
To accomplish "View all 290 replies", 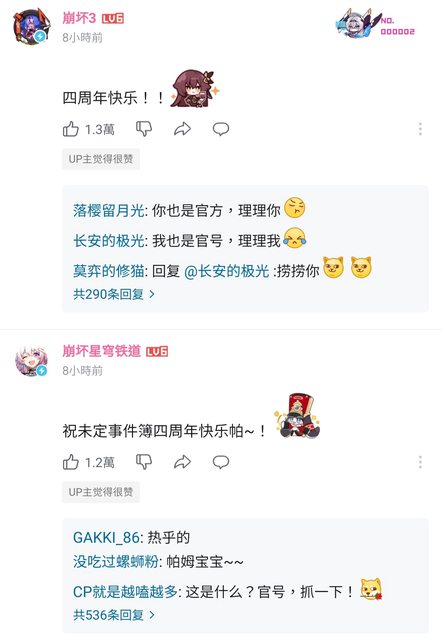I will click(x=114, y=294).
